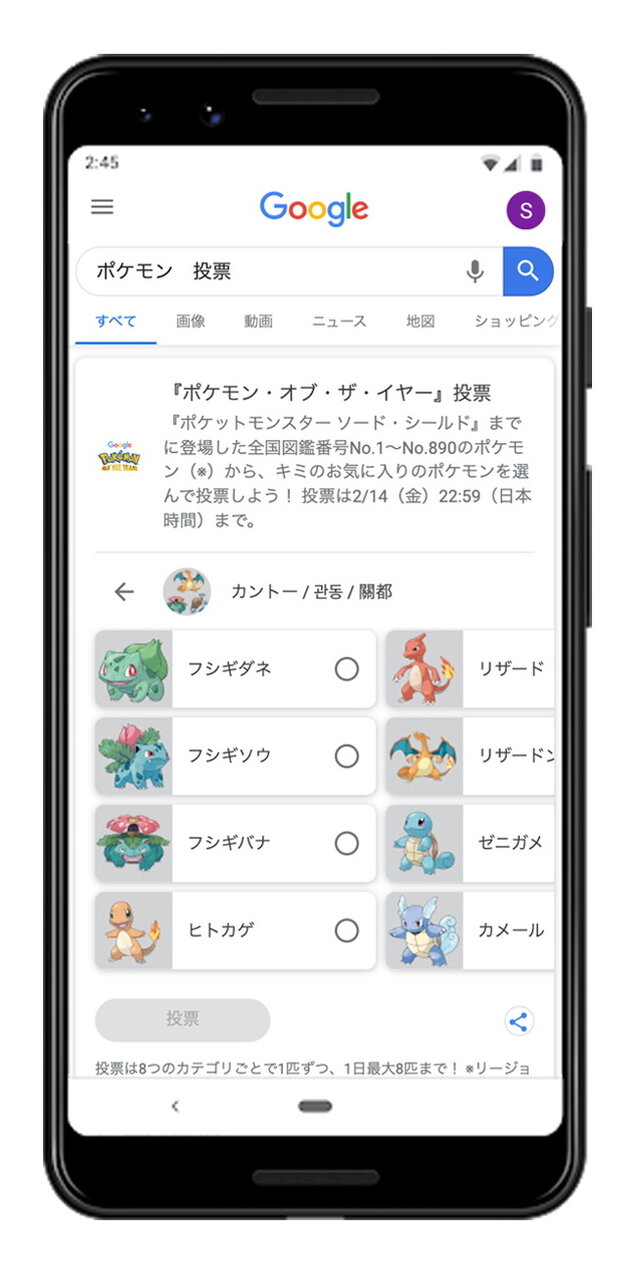640x1274 pixels.
Task: Select the フシギバナ radio button
Action: [347, 843]
